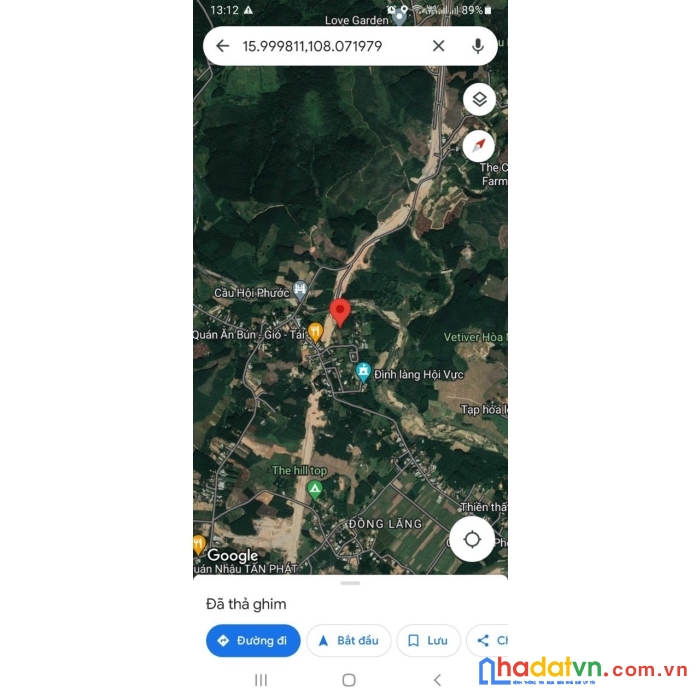The height and width of the screenshot is (700, 700).
Task: Center map on my current location
Action: 472,540
